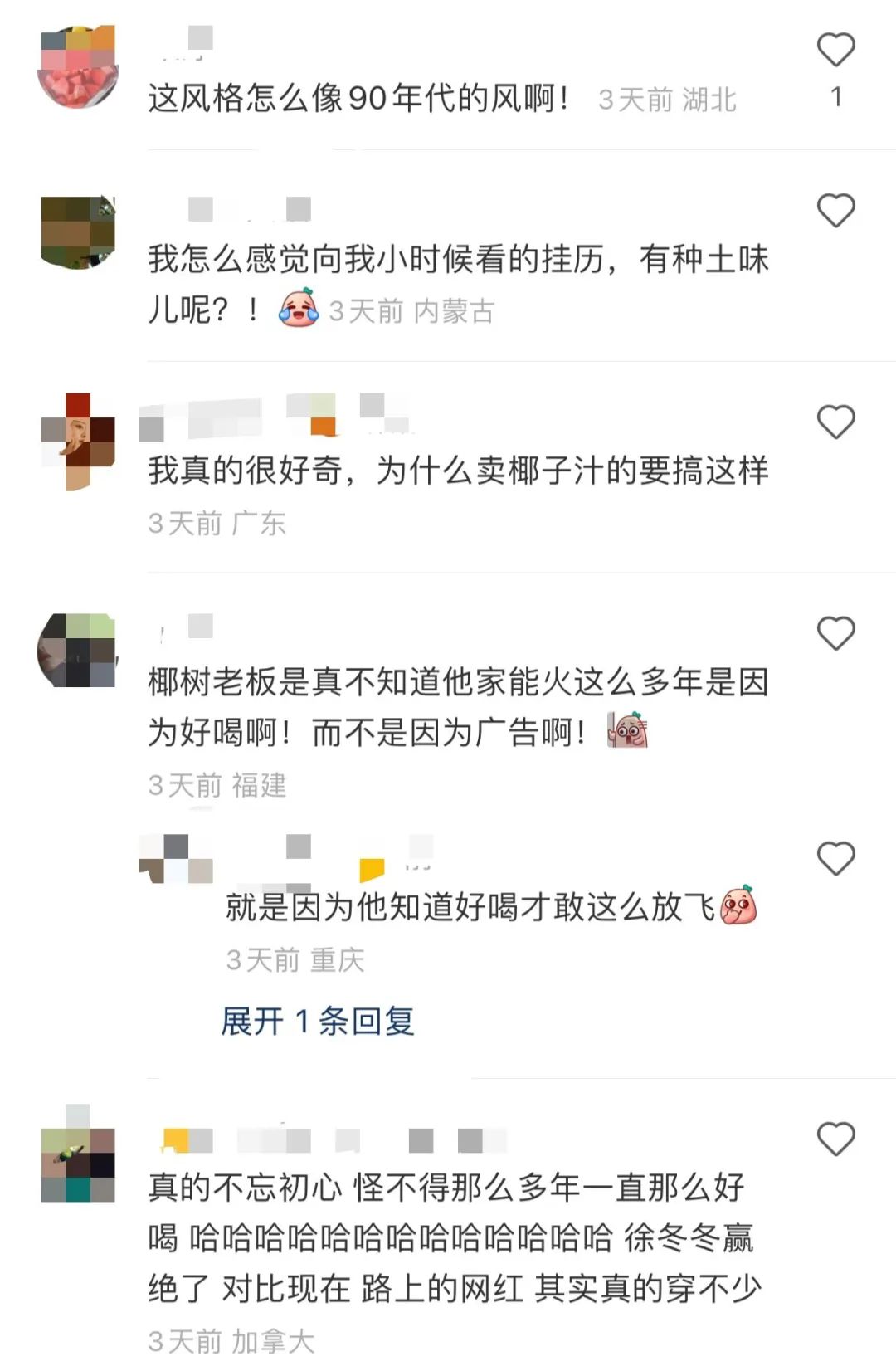
Task: Open avatar of the 广东 commenter
Action: [78, 442]
